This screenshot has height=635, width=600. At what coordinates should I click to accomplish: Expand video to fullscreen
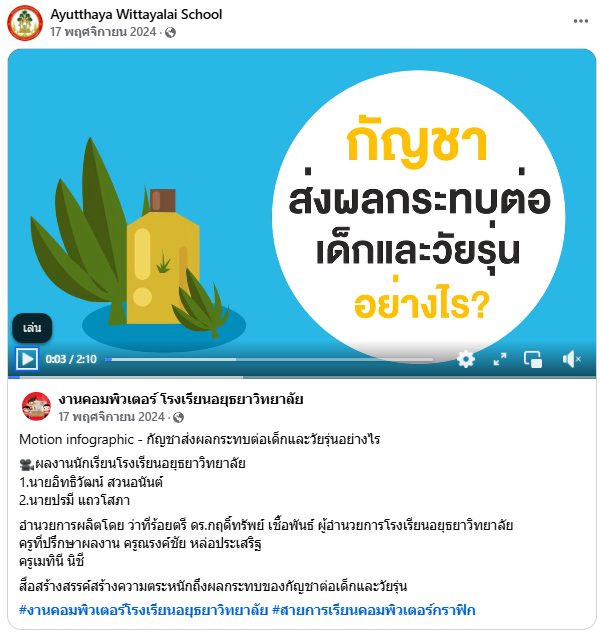tap(500, 359)
